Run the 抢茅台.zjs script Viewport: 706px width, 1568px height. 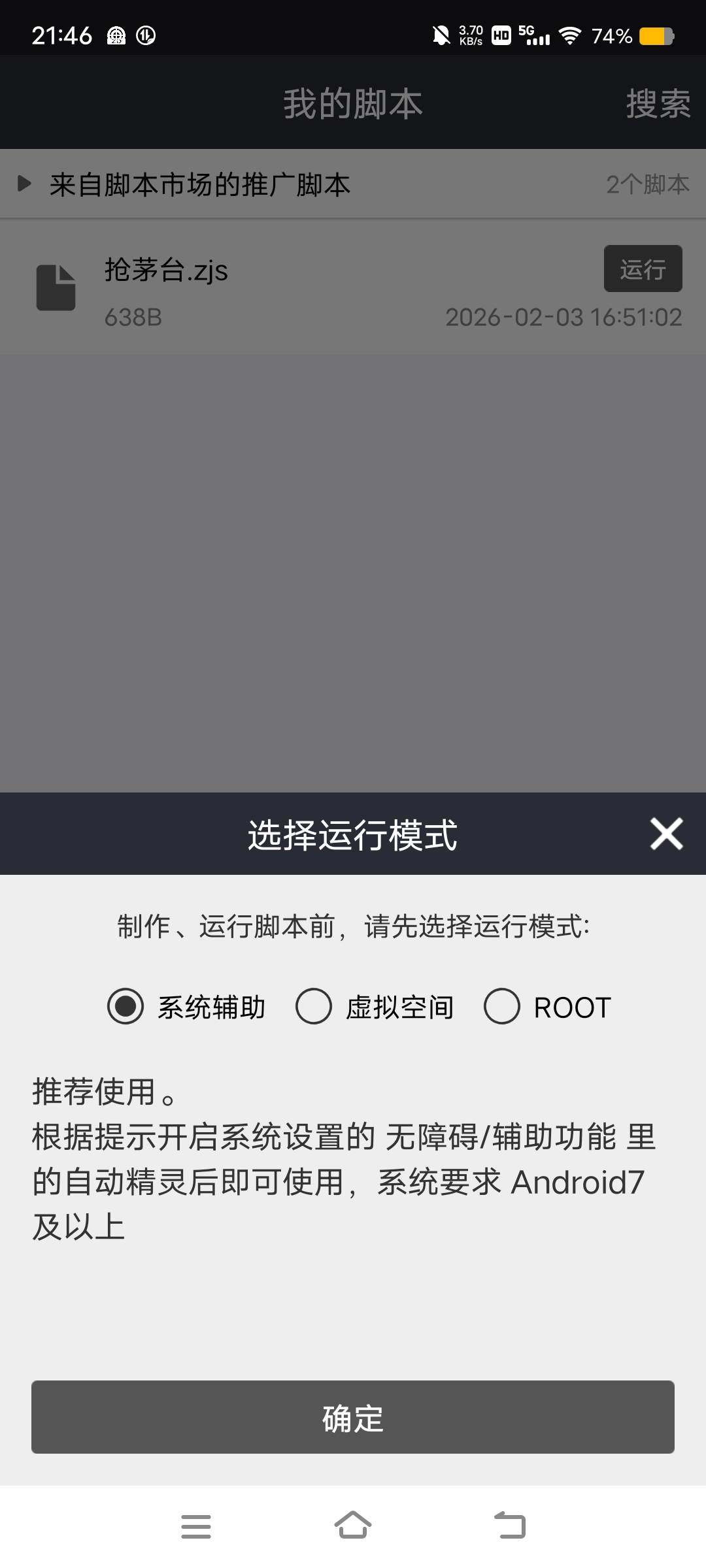click(x=643, y=269)
